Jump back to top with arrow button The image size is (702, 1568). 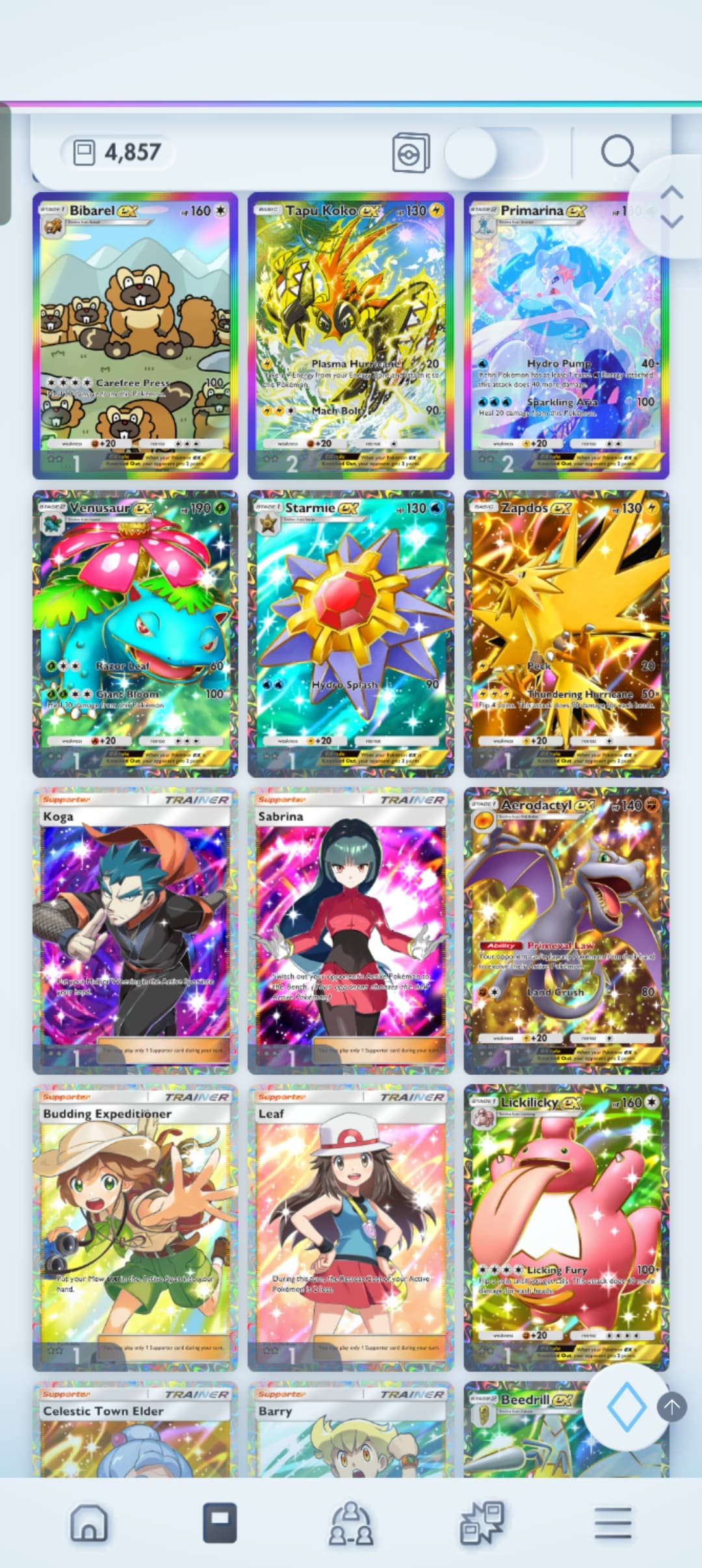[672, 1407]
